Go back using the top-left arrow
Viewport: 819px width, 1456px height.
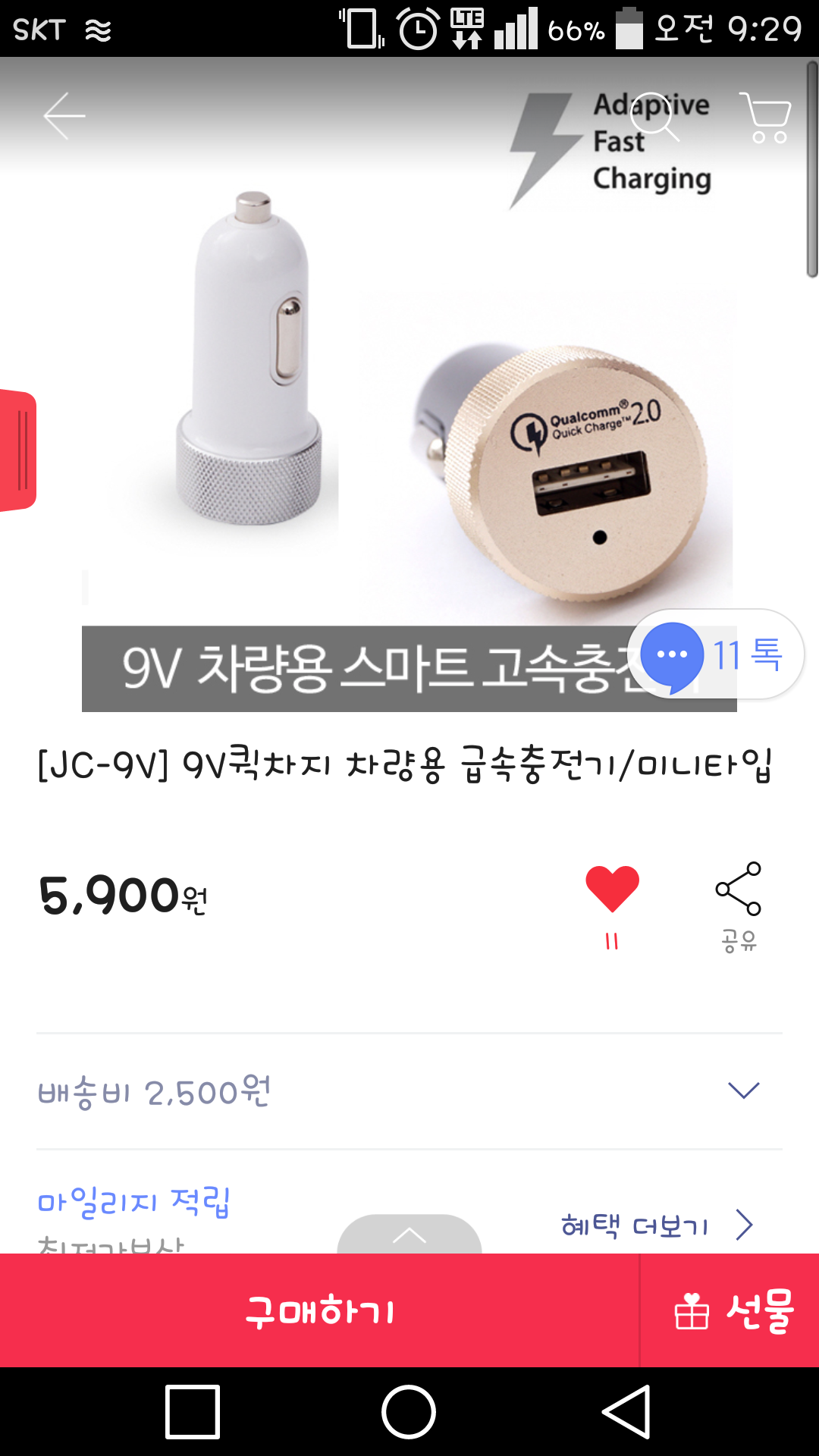[x=64, y=116]
